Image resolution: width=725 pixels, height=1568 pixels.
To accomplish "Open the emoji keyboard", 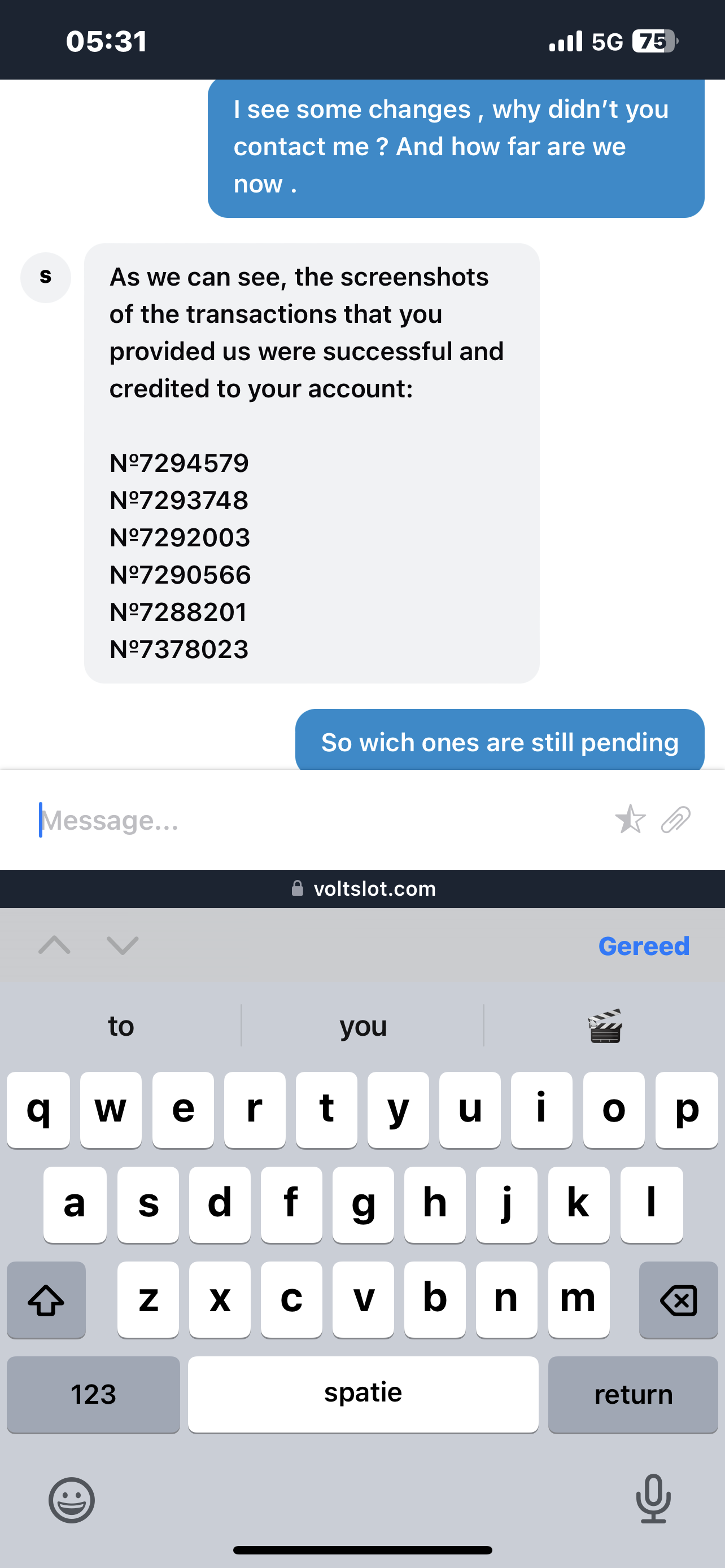I will (x=72, y=1500).
